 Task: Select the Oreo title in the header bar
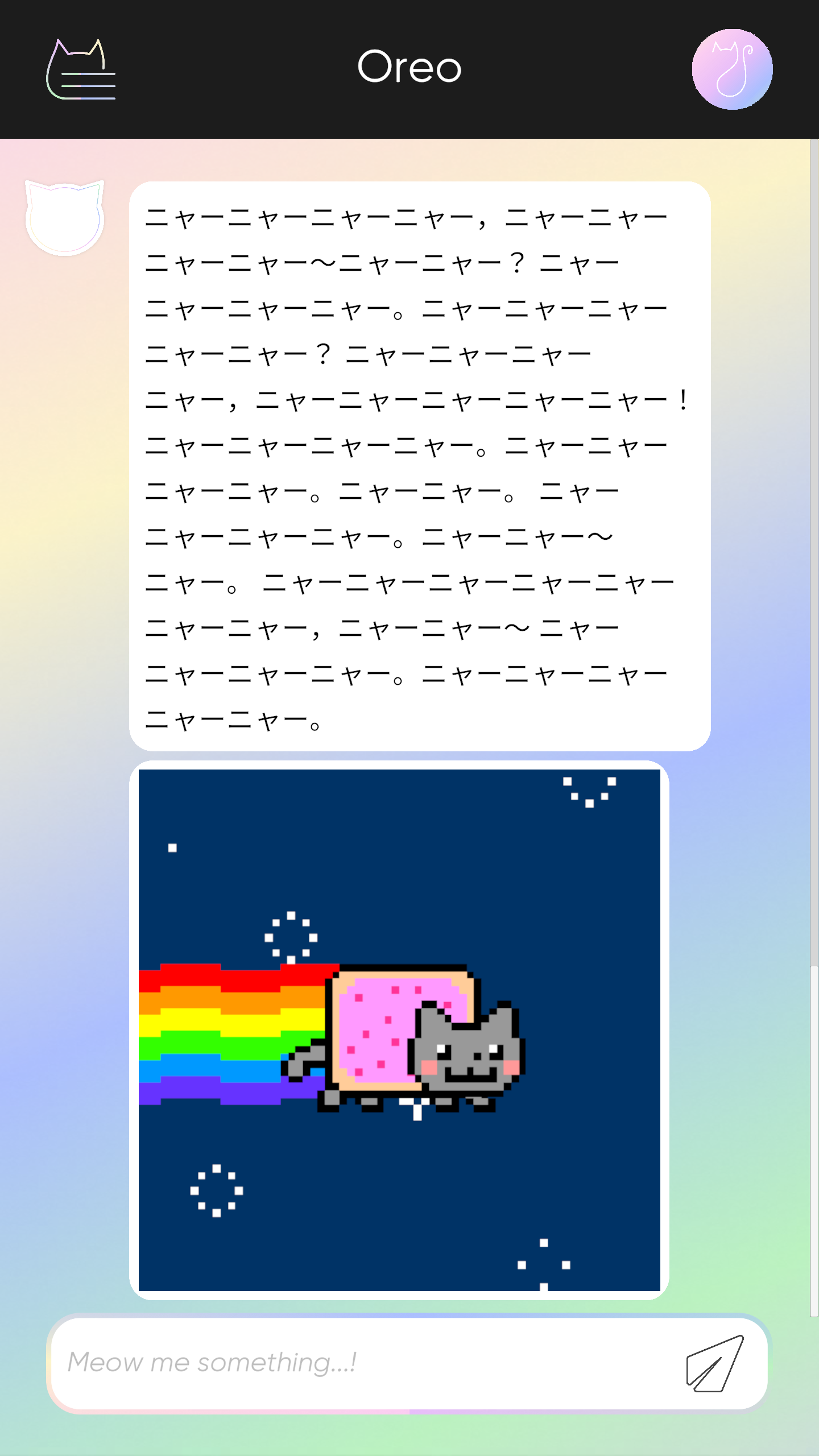coord(409,67)
